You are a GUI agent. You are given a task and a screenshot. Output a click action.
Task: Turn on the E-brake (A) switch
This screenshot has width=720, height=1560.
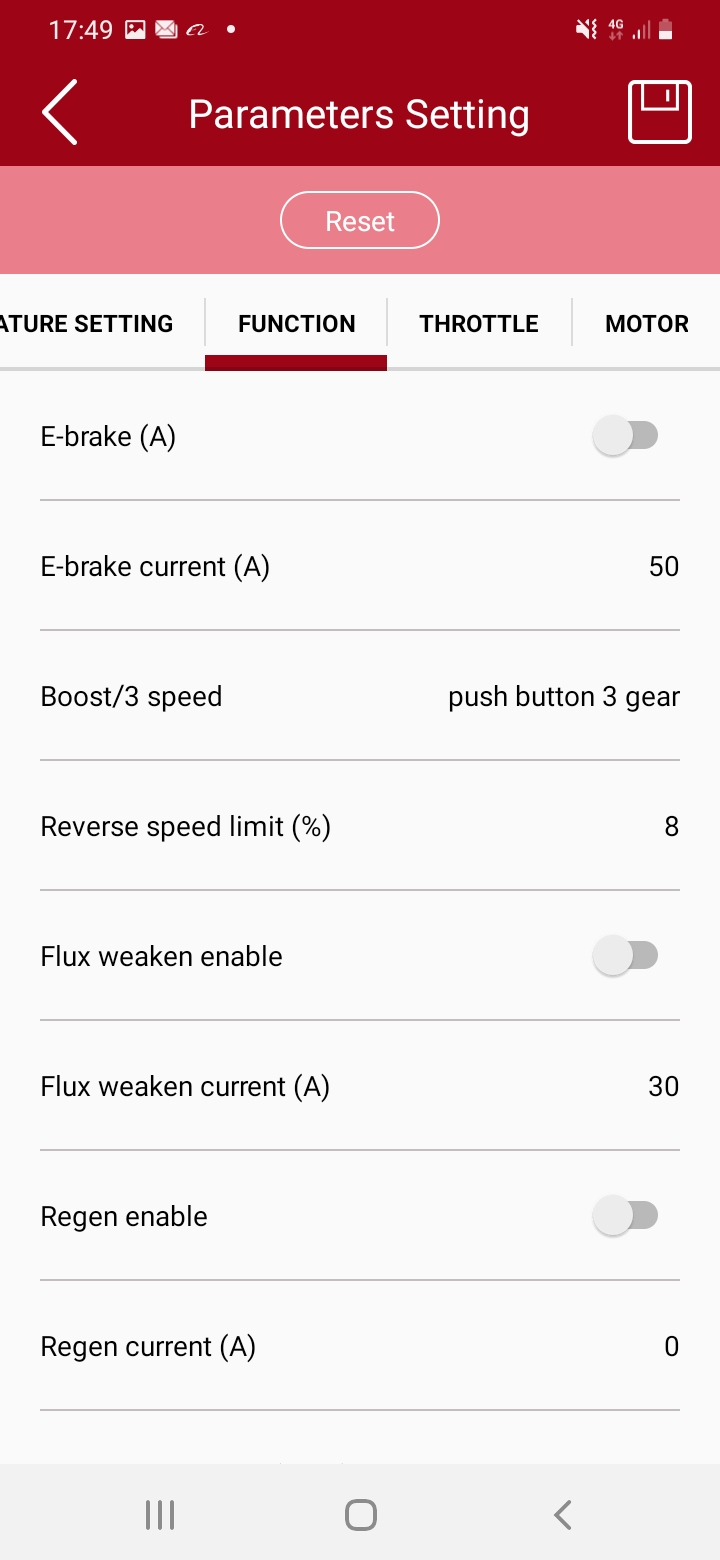click(626, 436)
